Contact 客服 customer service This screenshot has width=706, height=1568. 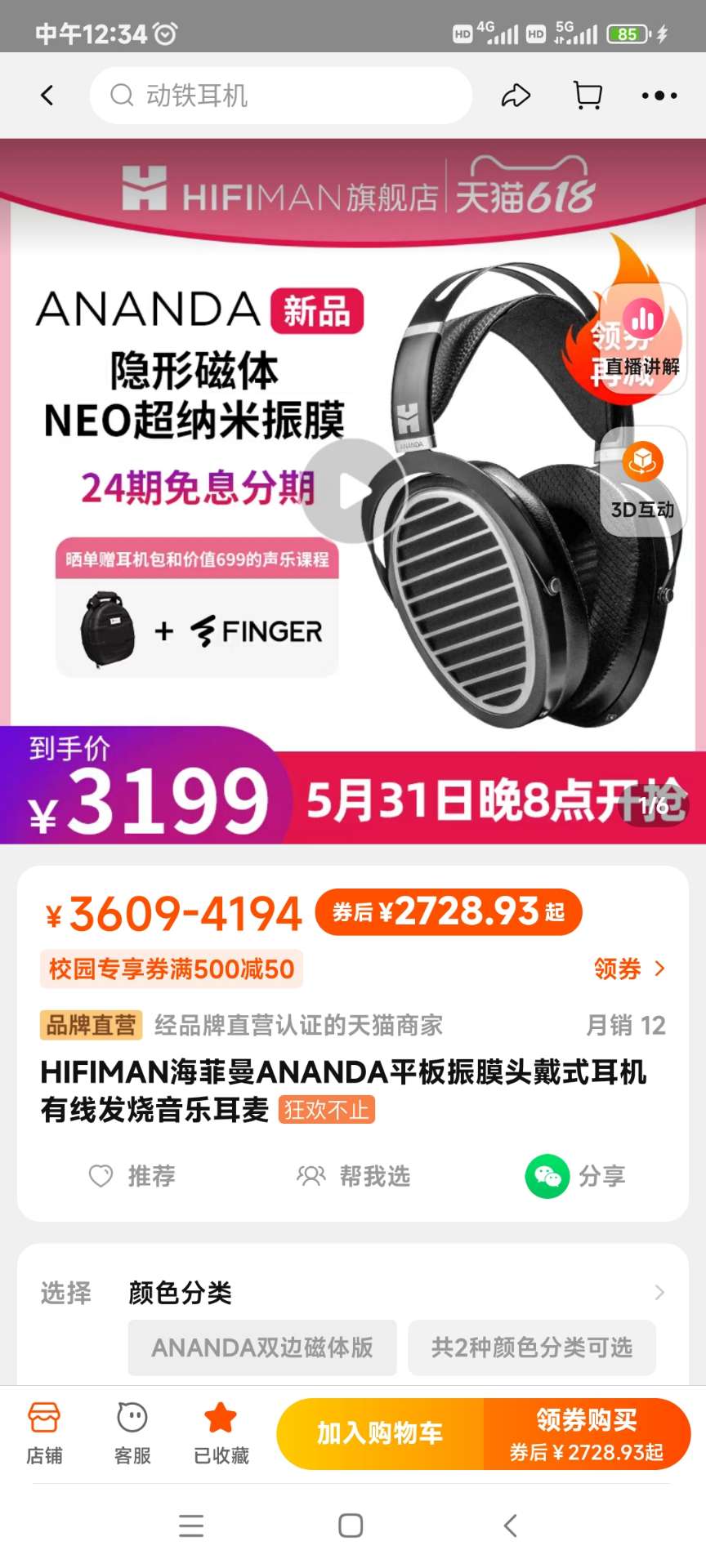coord(132,1433)
